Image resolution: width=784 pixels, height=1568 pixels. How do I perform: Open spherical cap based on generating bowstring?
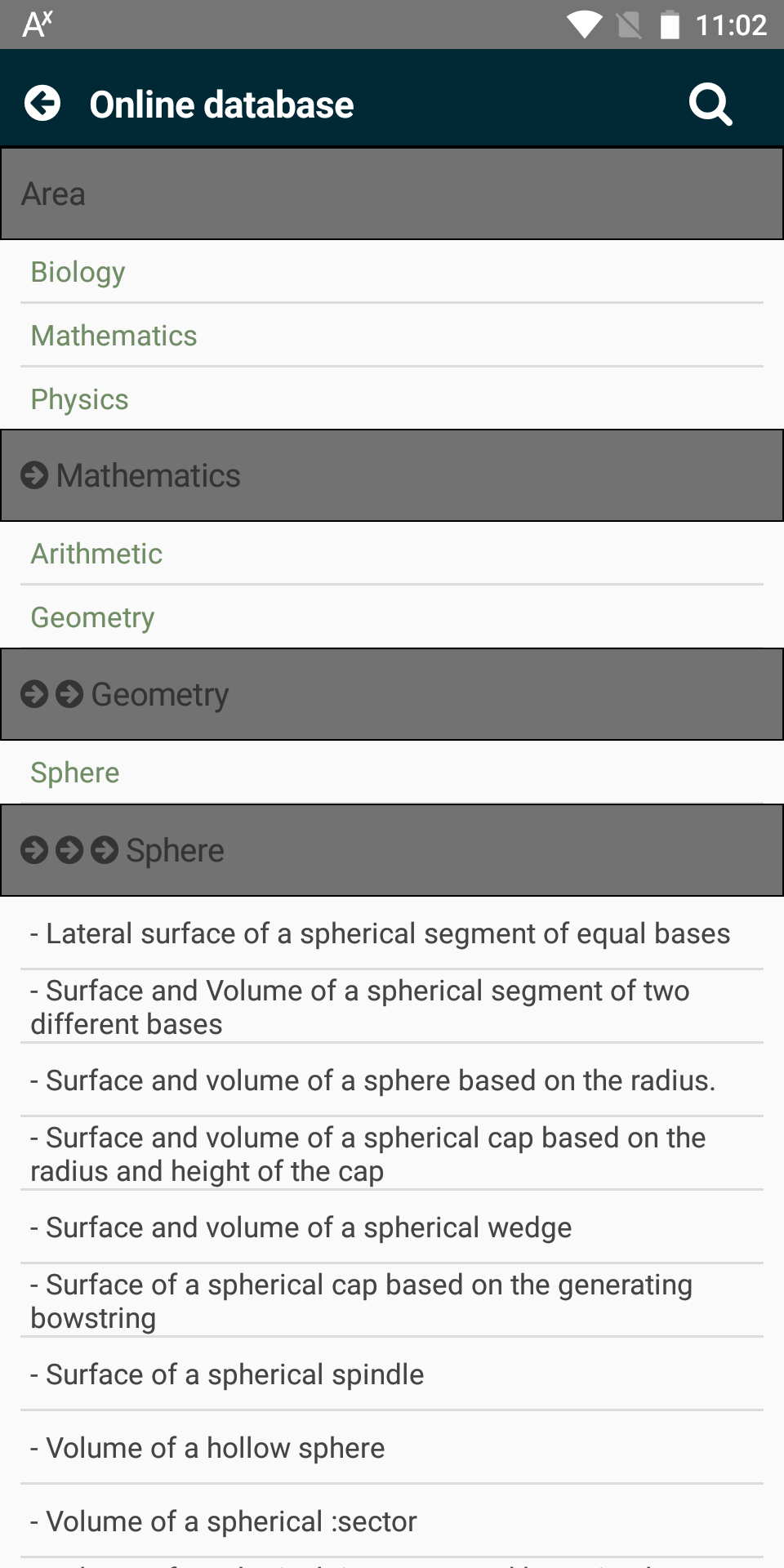[x=392, y=1301]
